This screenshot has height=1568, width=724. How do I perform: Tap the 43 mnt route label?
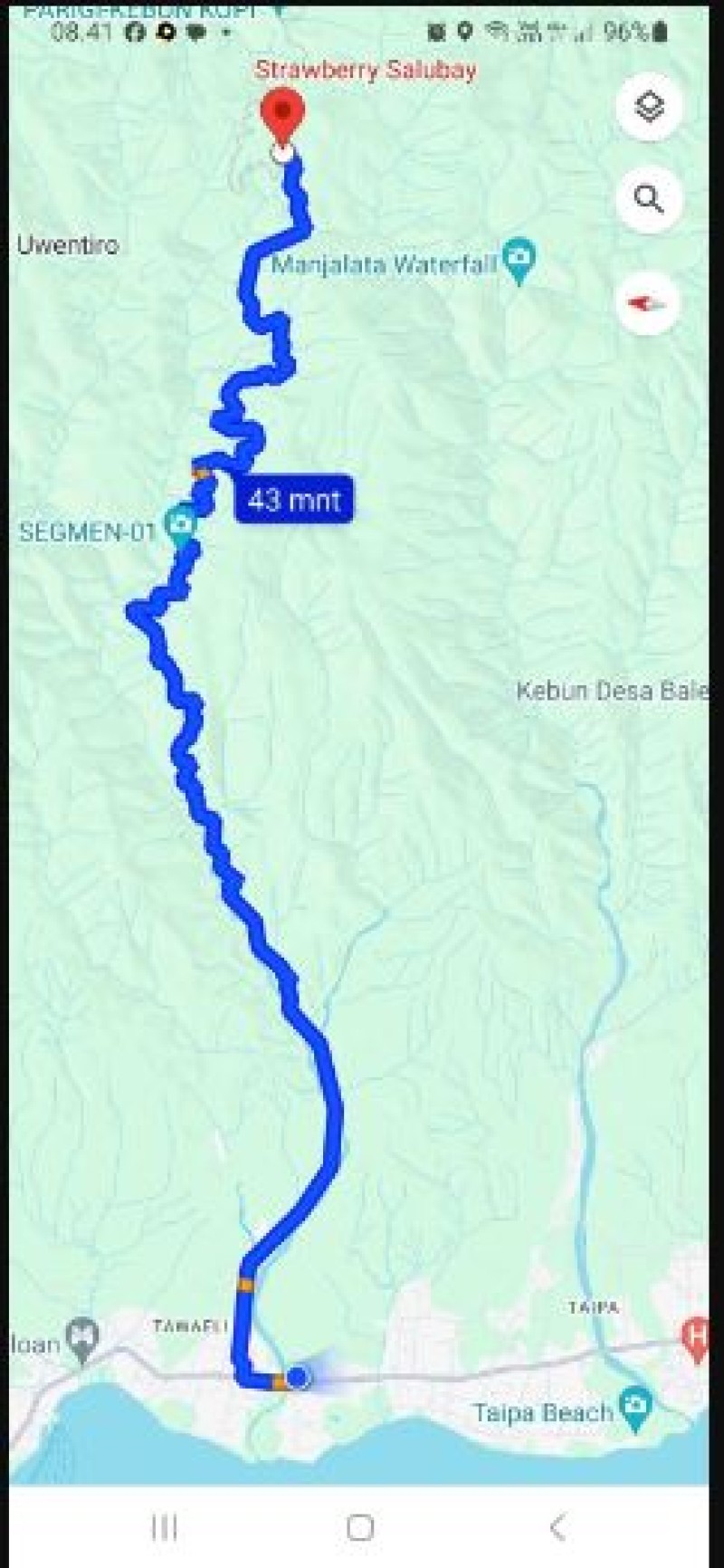point(294,499)
